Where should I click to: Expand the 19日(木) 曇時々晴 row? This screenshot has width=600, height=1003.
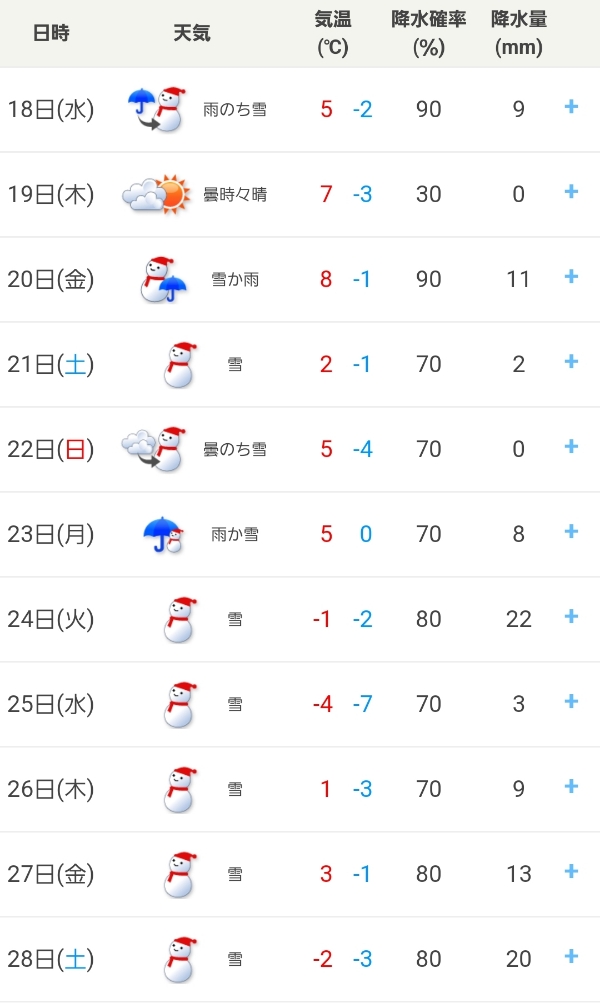click(x=571, y=192)
